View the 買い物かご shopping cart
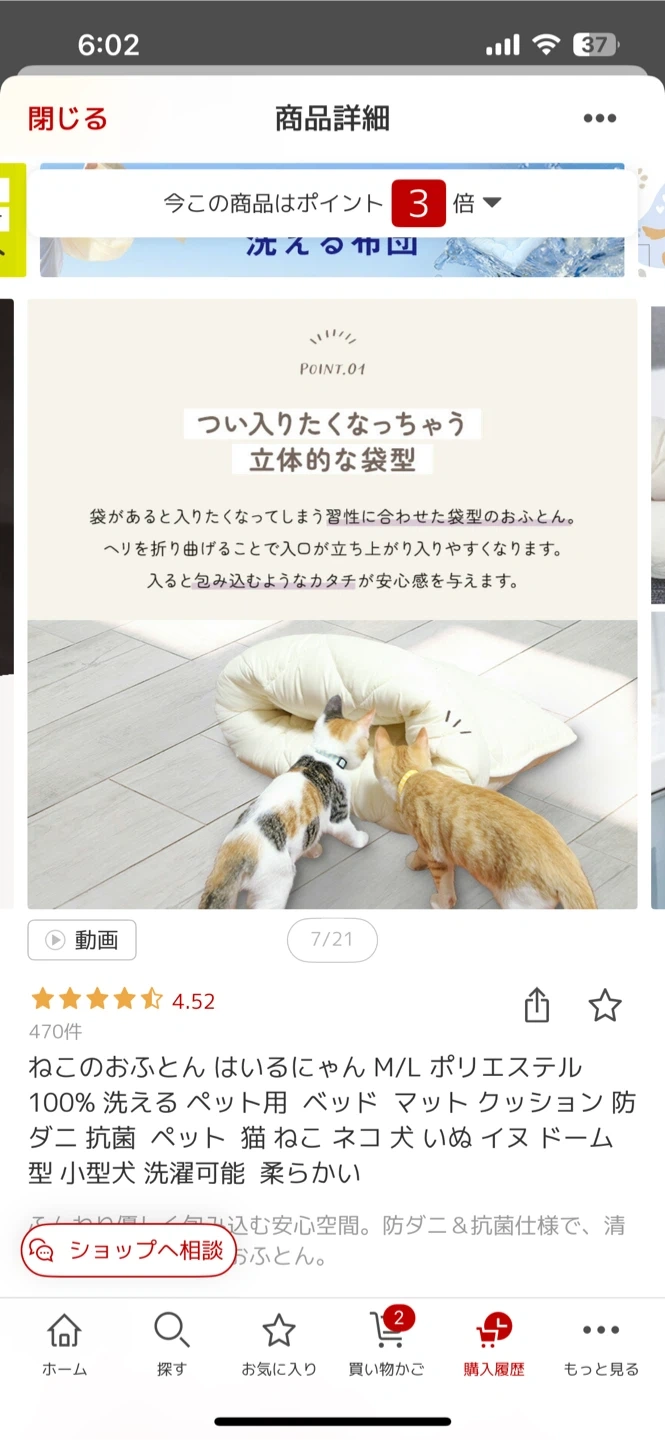The image size is (665, 1440). point(386,1345)
